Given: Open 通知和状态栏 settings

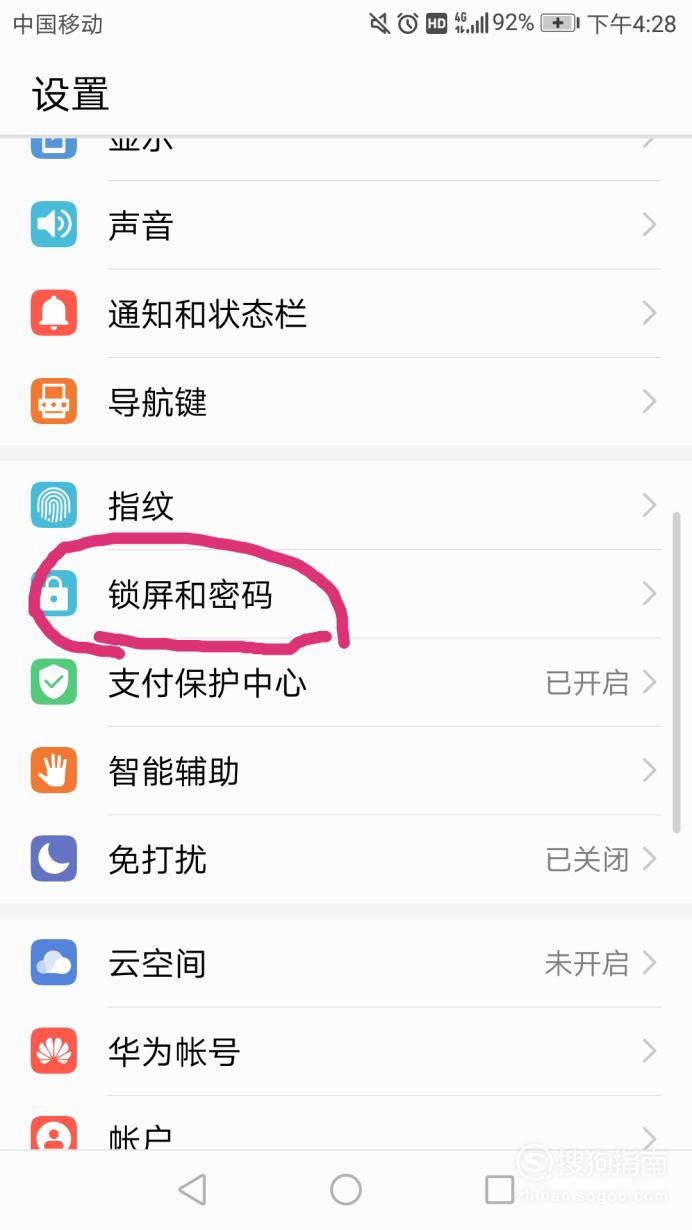Looking at the screenshot, I should [346, 314].
